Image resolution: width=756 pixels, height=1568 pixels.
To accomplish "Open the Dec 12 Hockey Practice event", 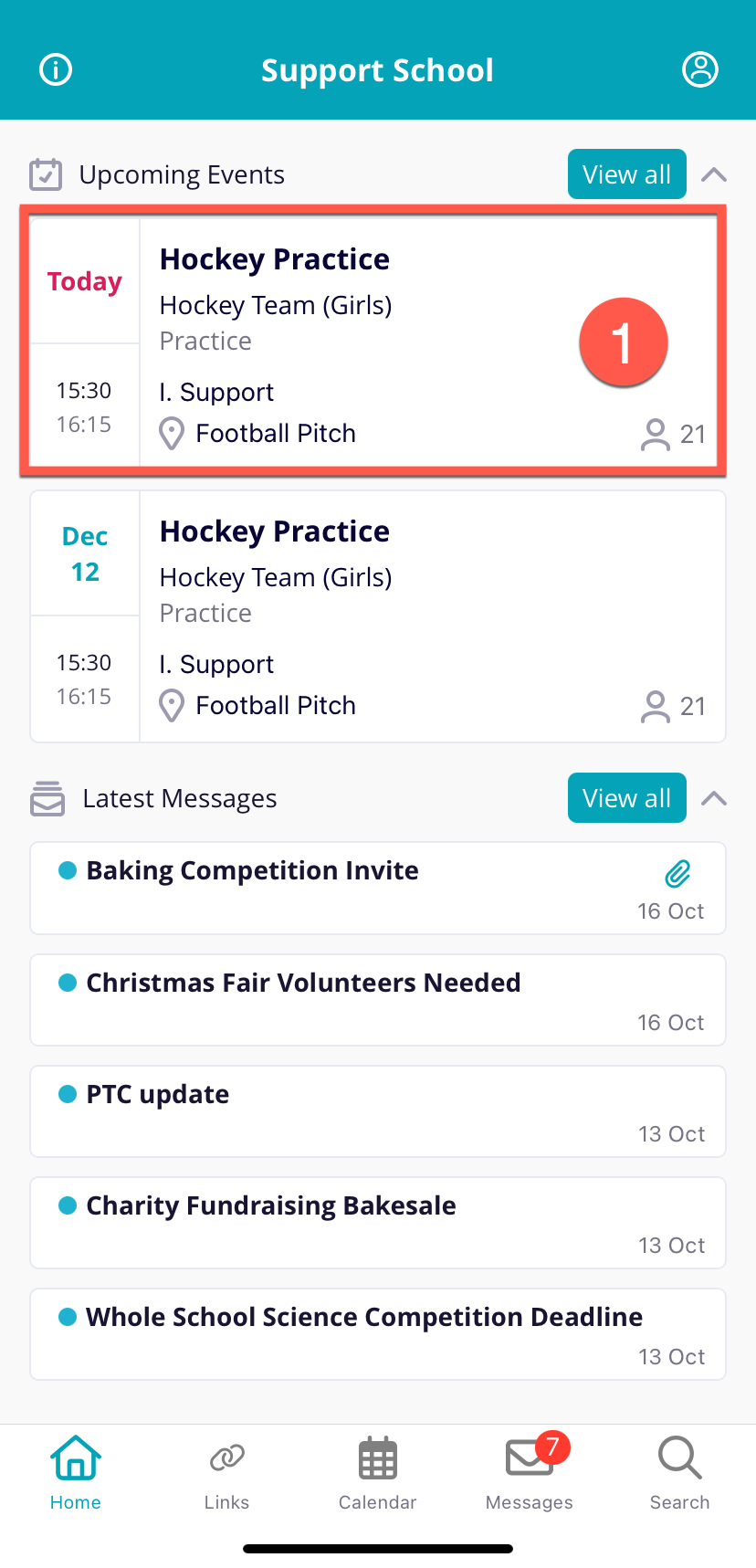I will (378, 616).
